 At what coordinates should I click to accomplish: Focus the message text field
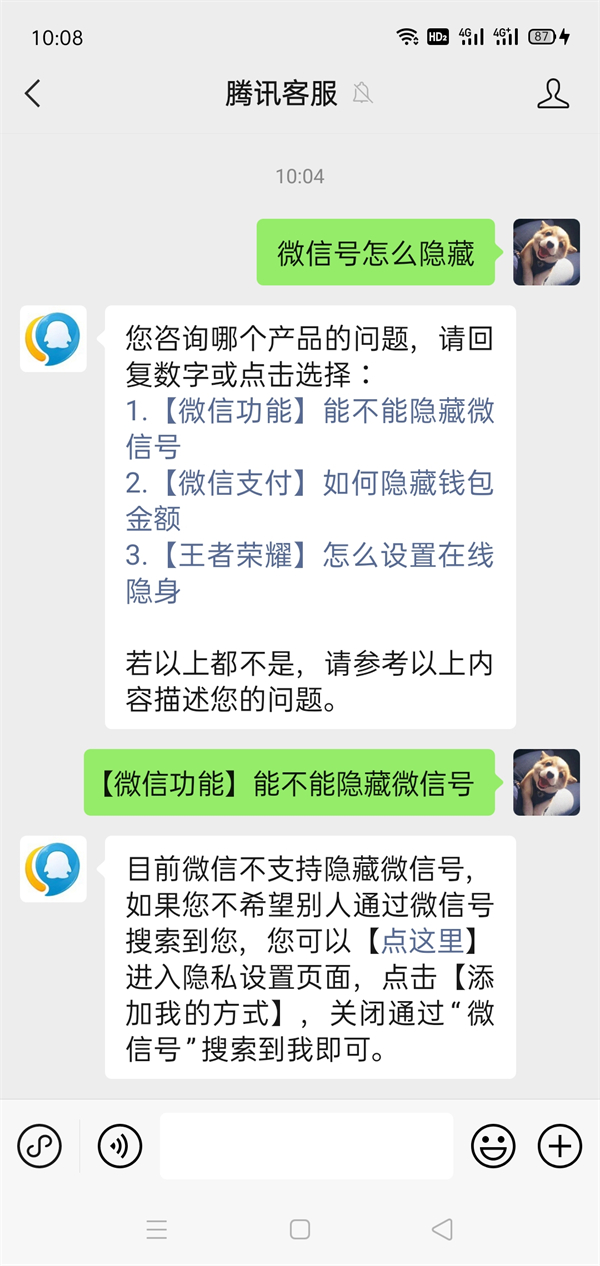tap(306, 1145)
